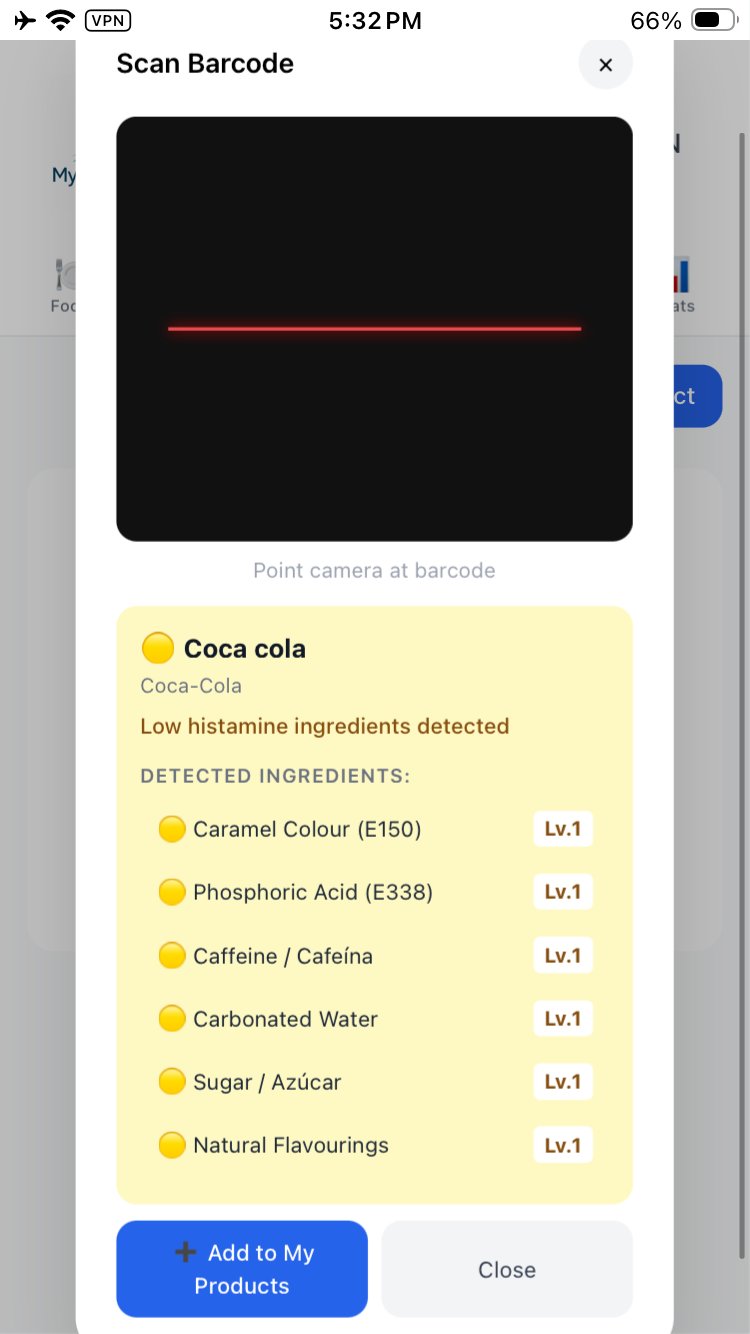Click the Carbonated Water histamine level dot

(172, 1018)
